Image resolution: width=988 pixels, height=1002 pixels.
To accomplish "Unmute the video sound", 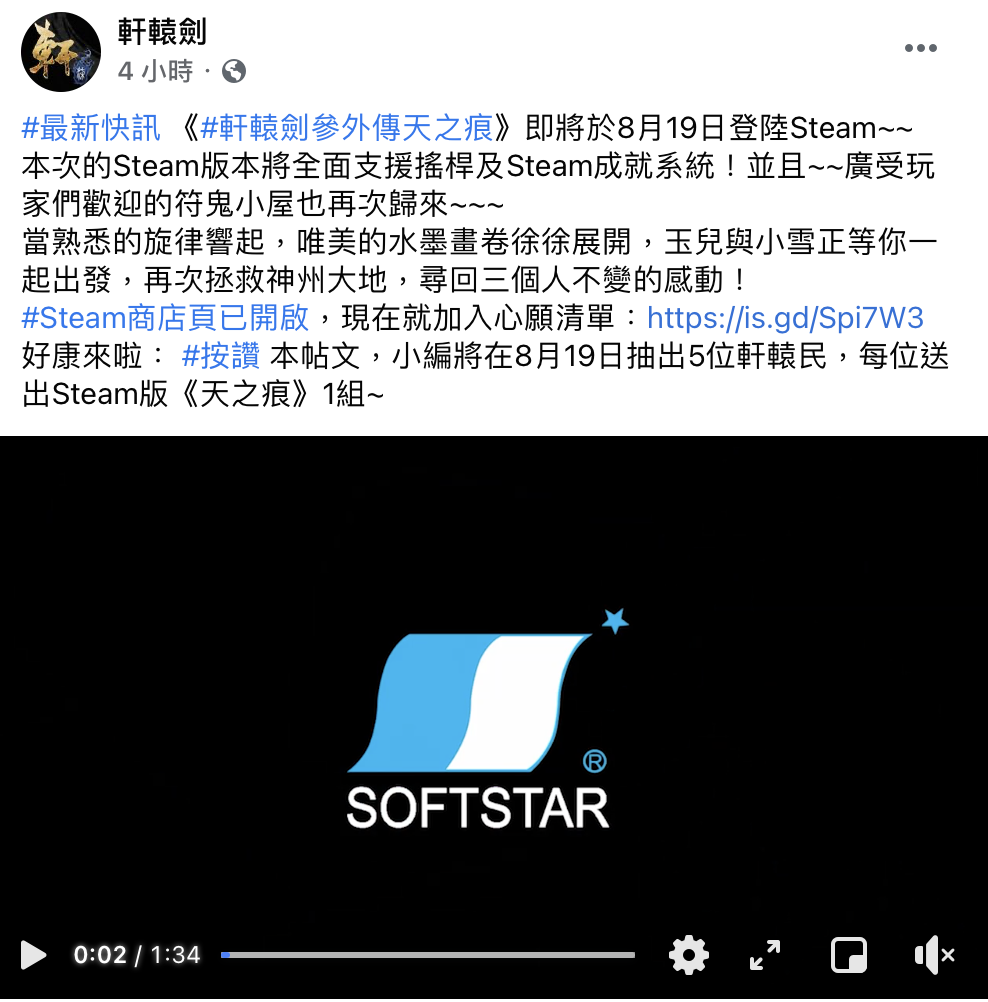I will 934,955.
